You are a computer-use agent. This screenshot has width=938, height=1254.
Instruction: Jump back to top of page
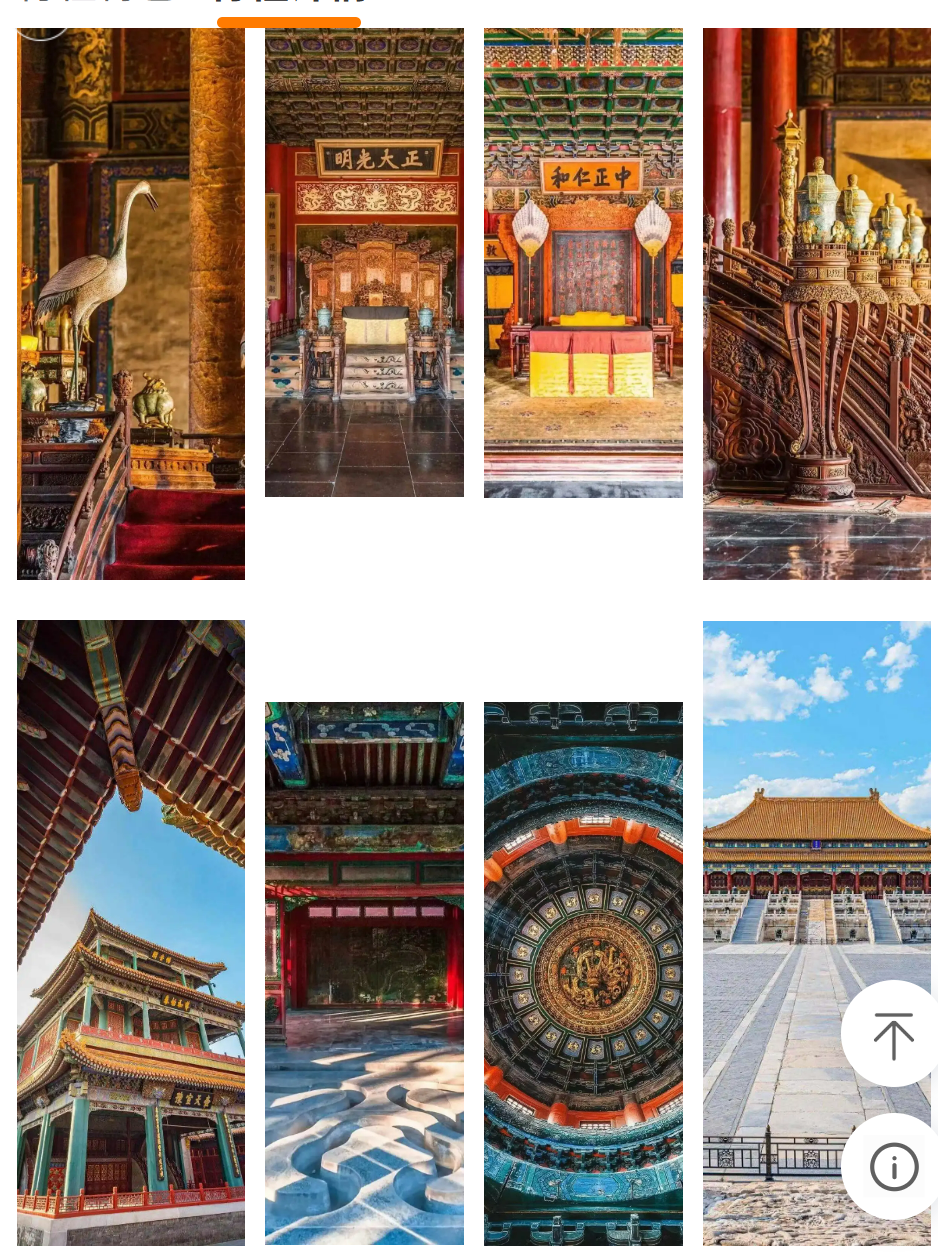click(x=893, y=1034)
